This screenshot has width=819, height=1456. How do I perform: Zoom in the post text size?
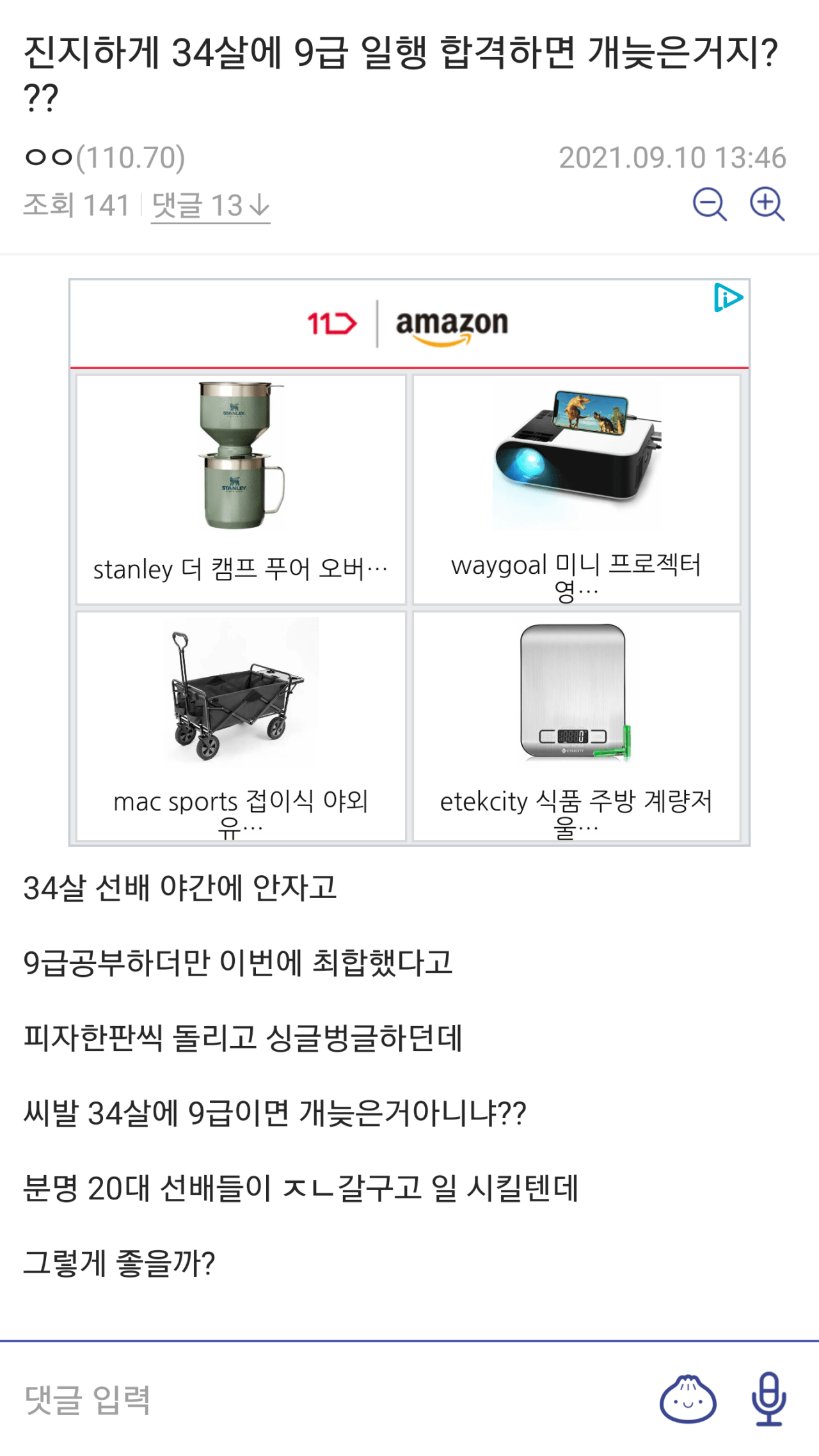(x=767, y=205)
